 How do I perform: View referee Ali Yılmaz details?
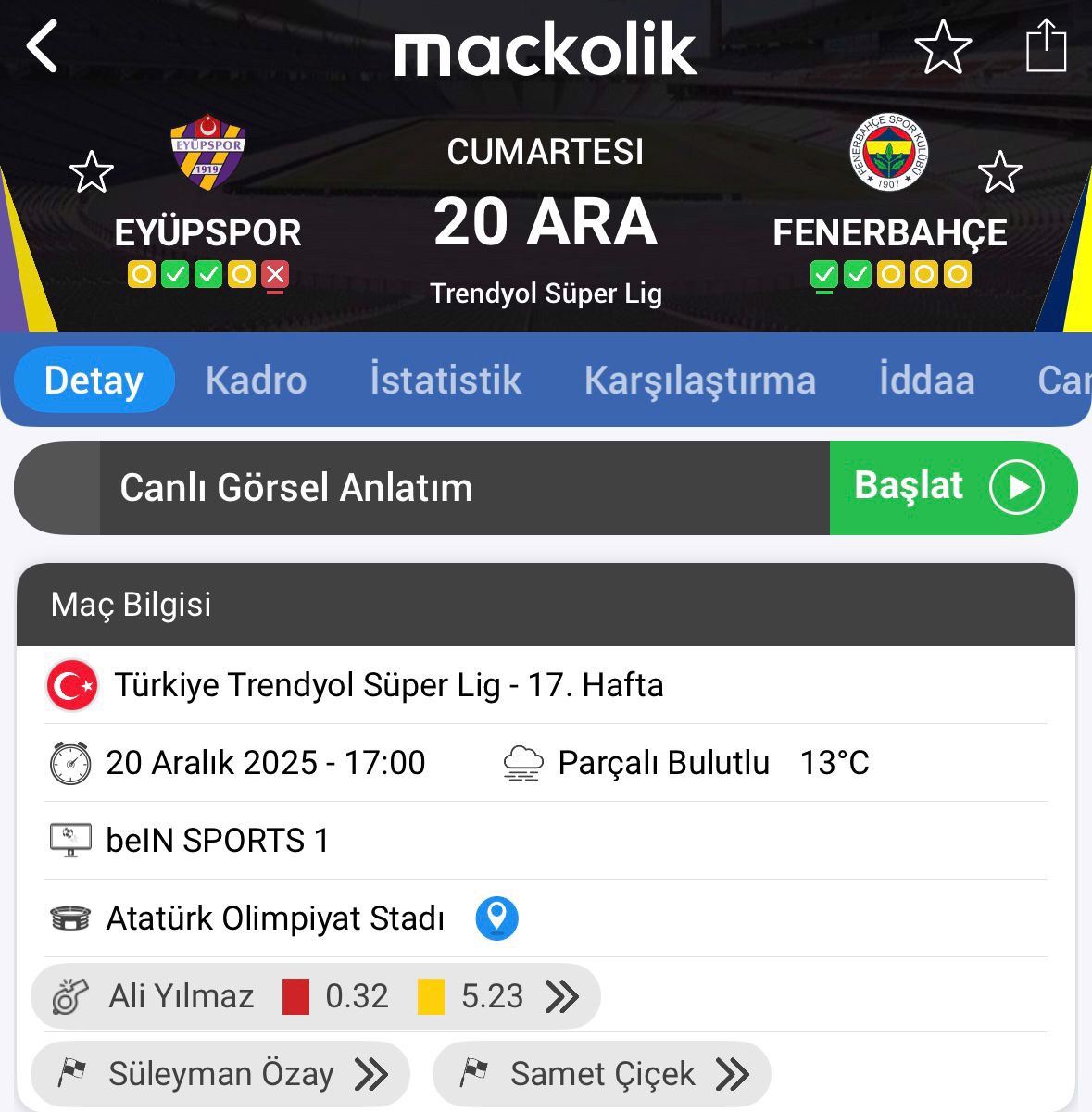(315, 996)
